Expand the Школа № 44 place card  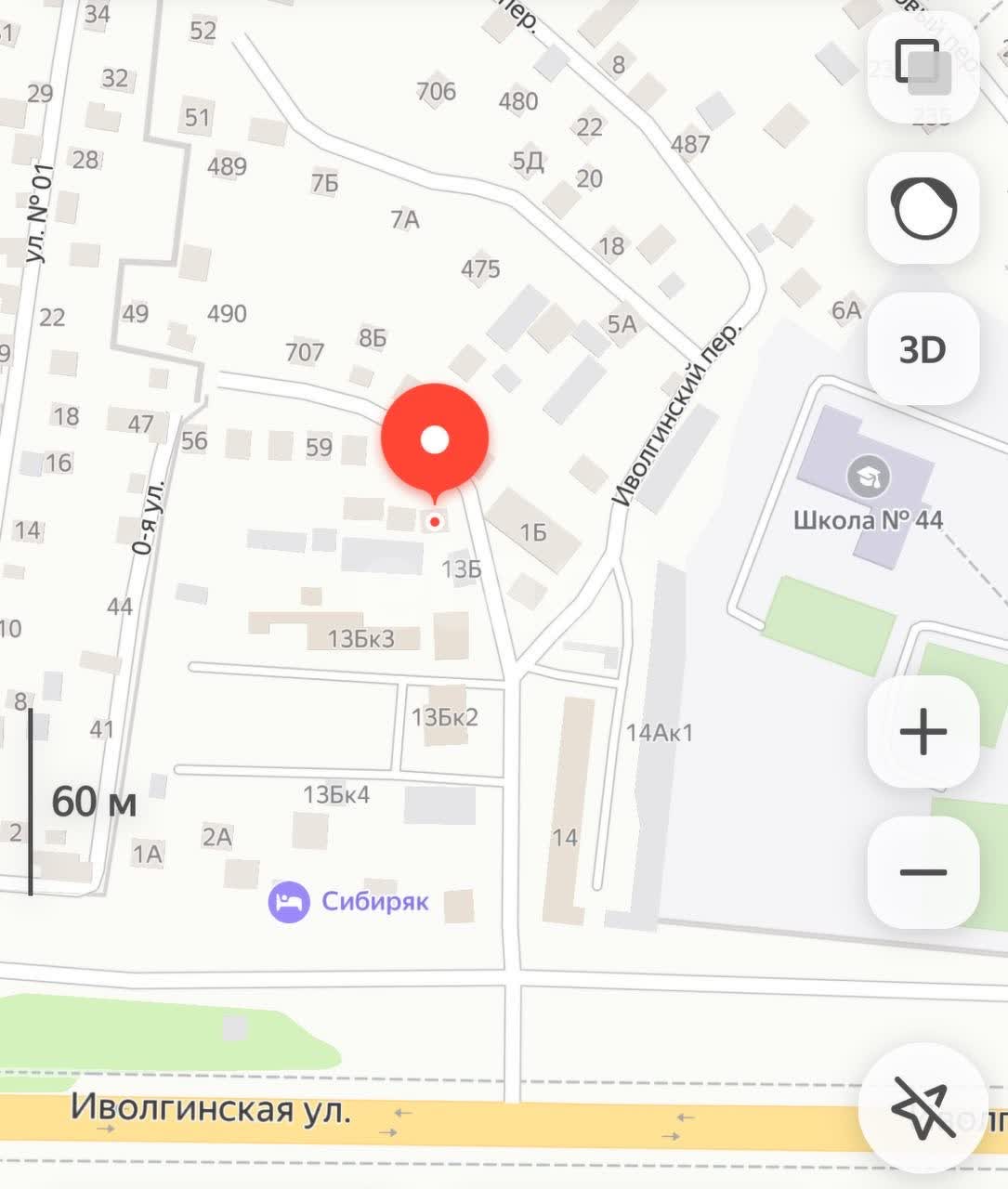869,521
